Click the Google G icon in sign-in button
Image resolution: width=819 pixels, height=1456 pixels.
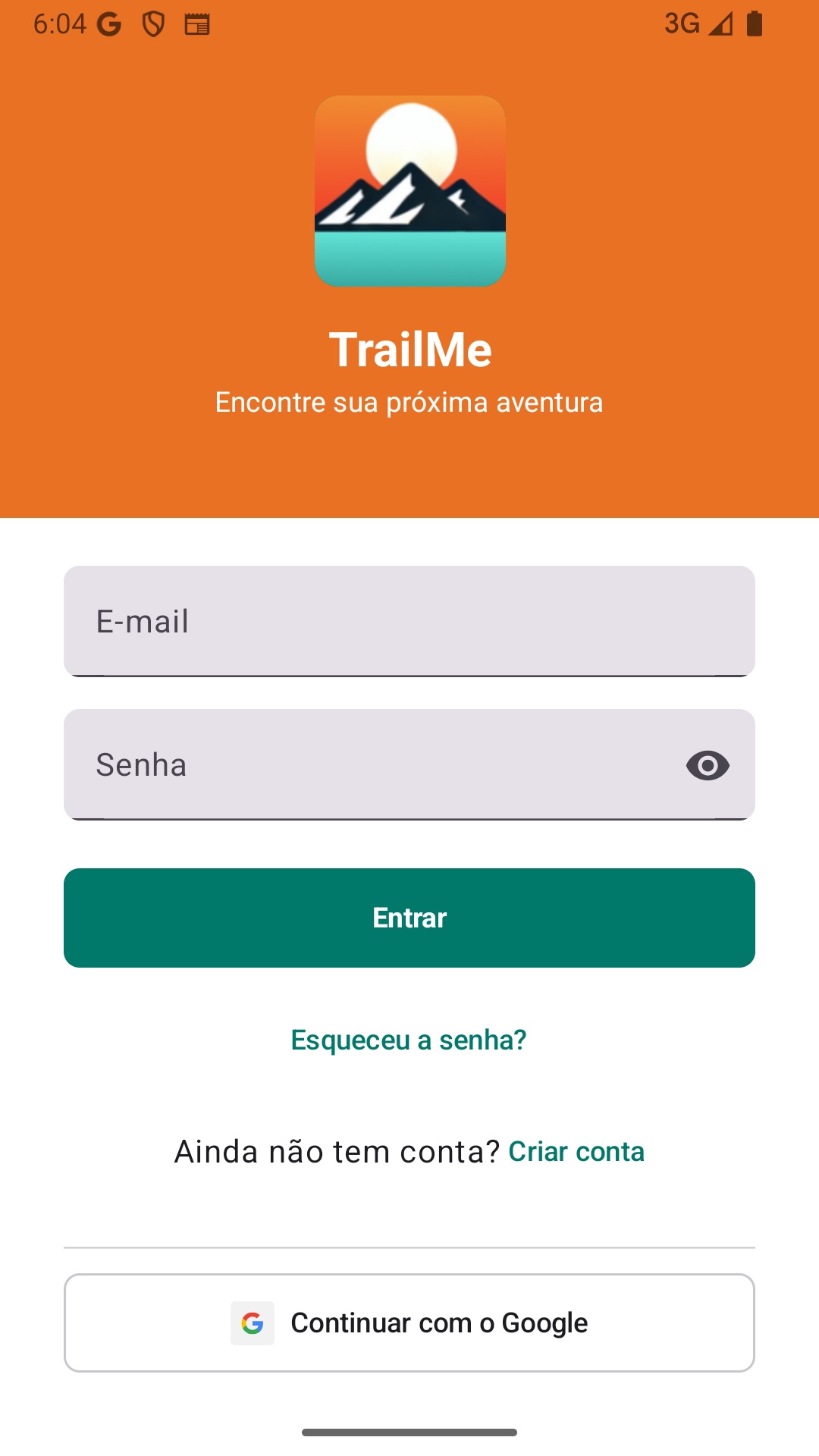253,1323
